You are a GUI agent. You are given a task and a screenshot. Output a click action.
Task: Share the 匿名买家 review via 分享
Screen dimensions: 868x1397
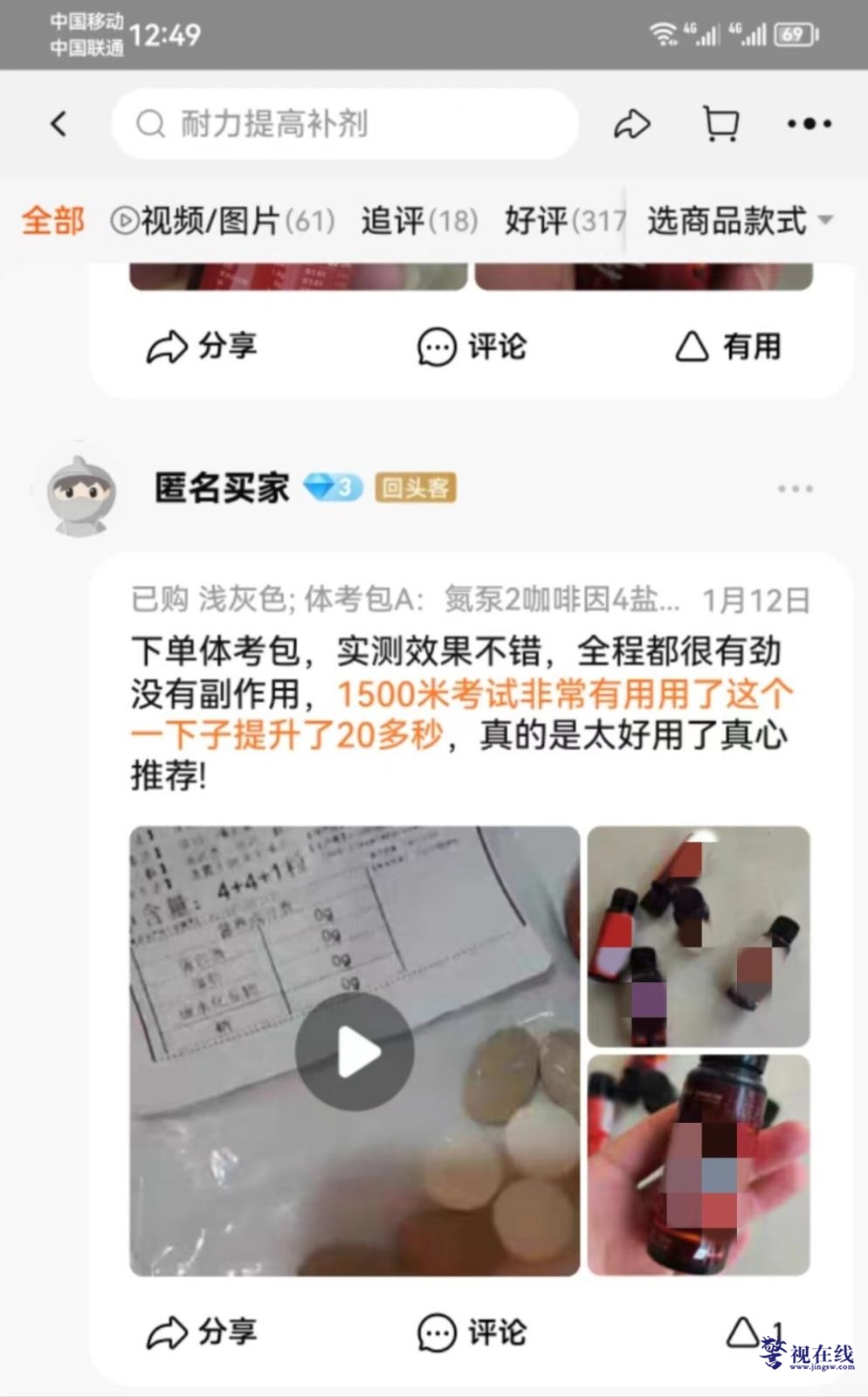202,1332
